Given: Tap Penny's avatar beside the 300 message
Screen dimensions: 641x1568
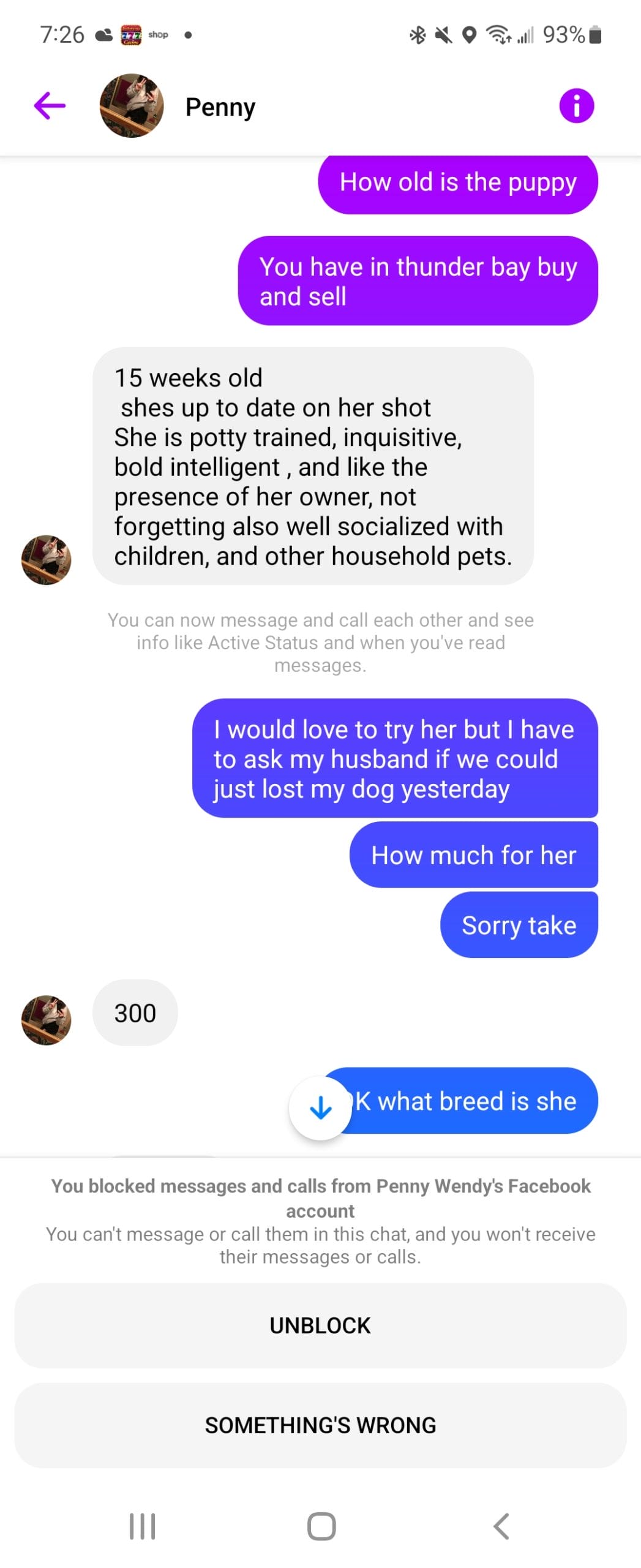Looking at the screenshot, I should (46, 1020).
